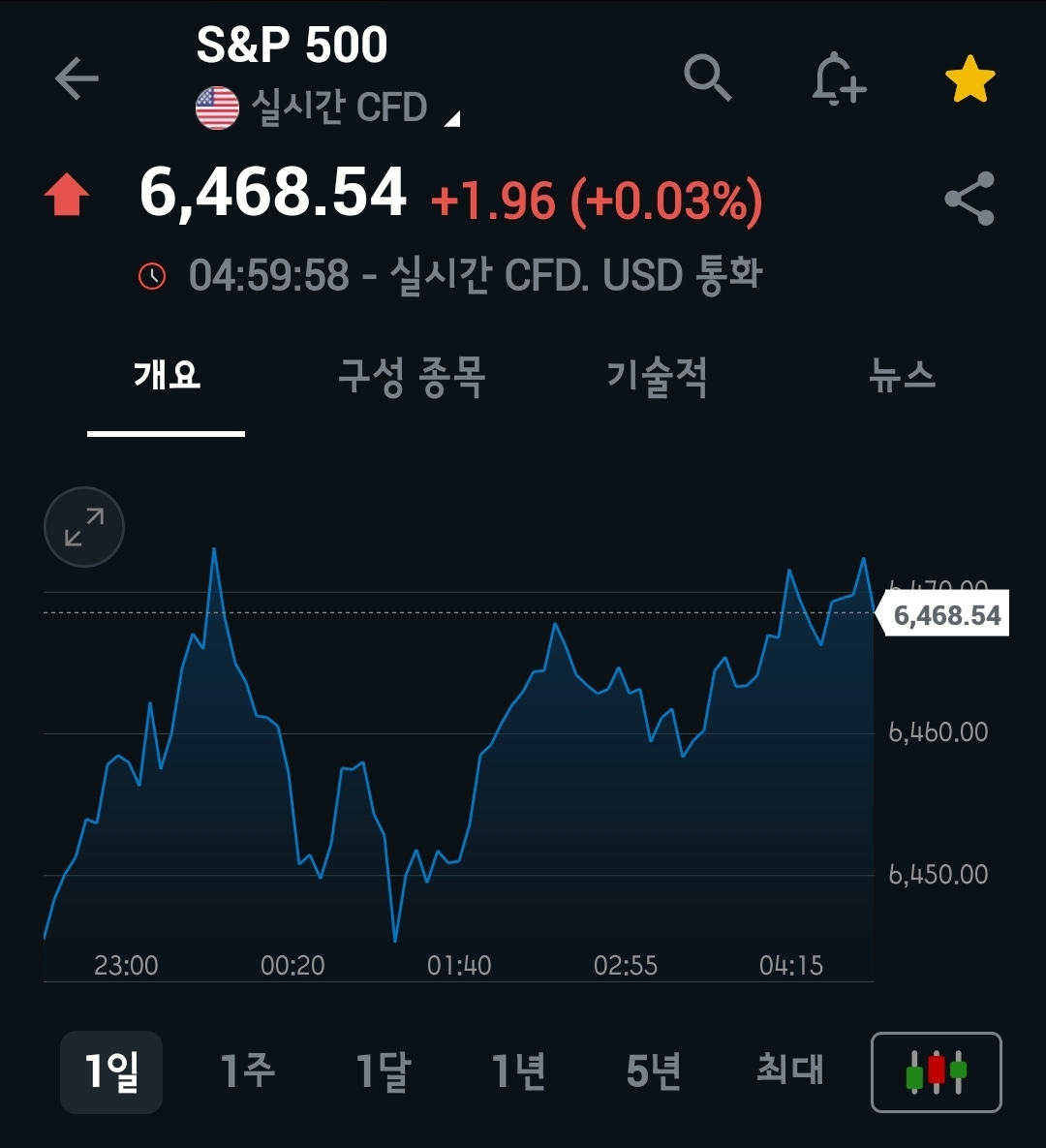
Task: Open the search magnifier
Action: (707, 77)
